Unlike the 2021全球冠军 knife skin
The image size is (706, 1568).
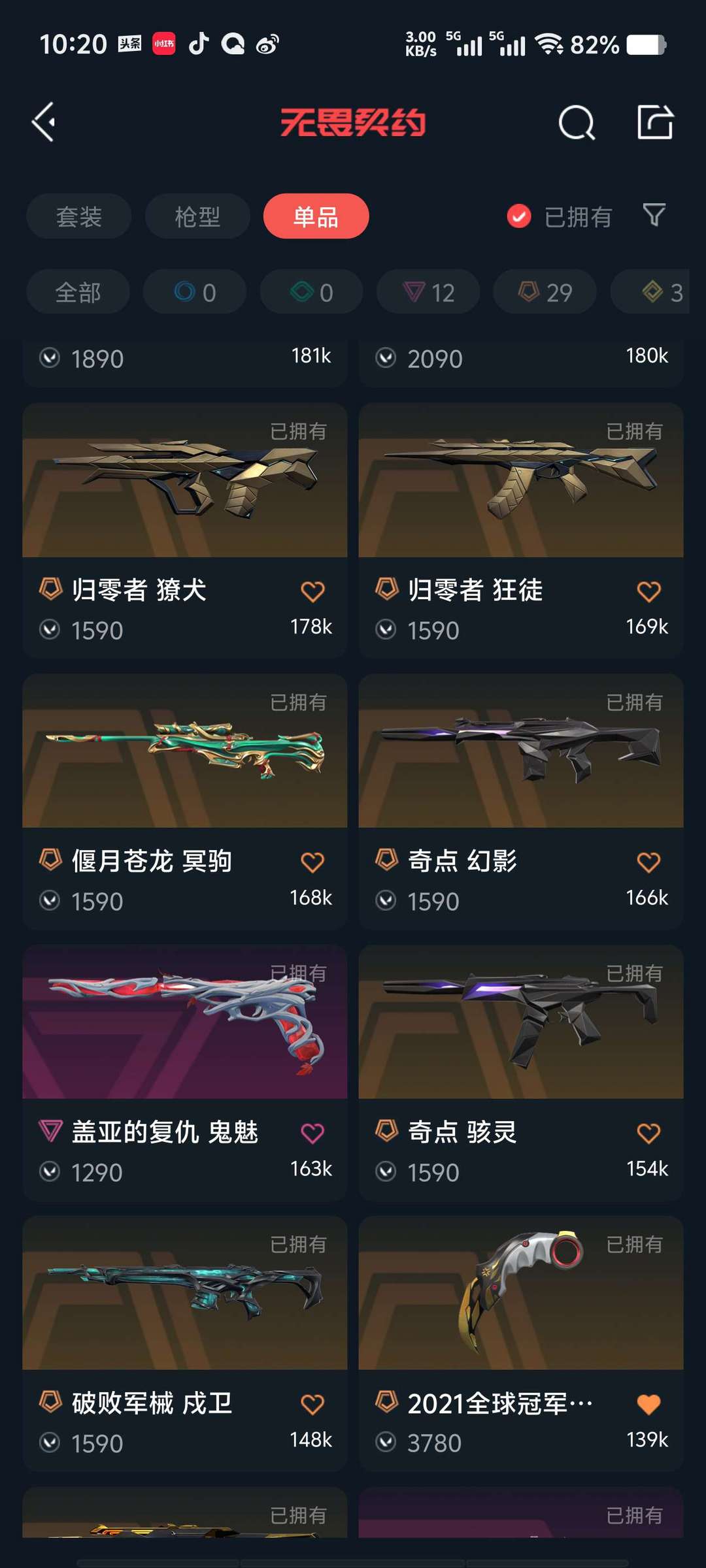(x=648, y=1405)
